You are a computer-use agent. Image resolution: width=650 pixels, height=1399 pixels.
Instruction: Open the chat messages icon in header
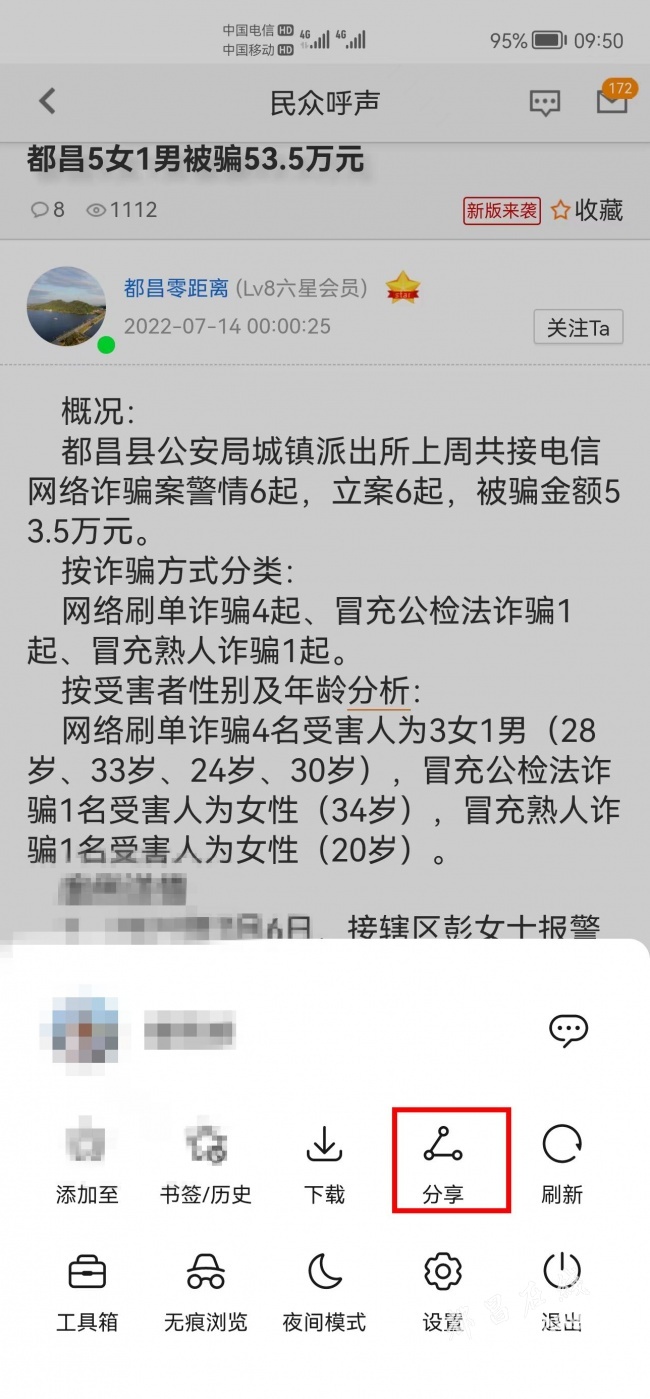544,102
